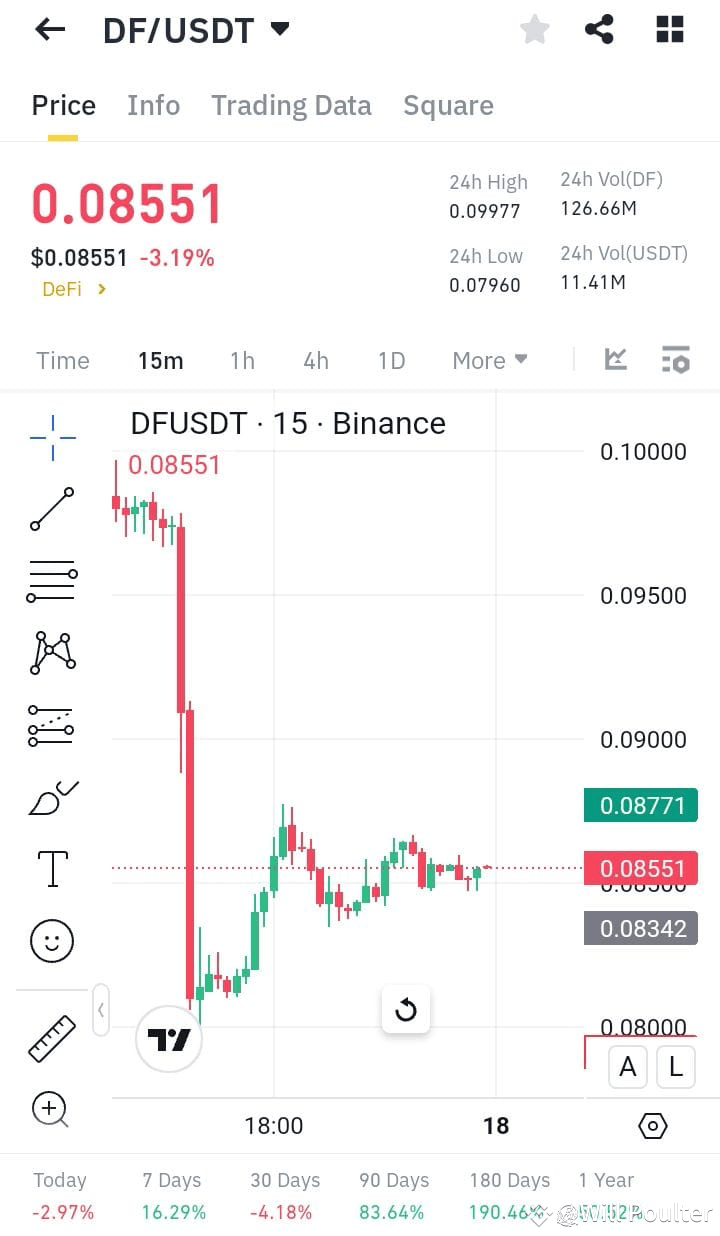Expand the More timeframes menu
Screen dimensions: 720x1236
click(489, 360)
